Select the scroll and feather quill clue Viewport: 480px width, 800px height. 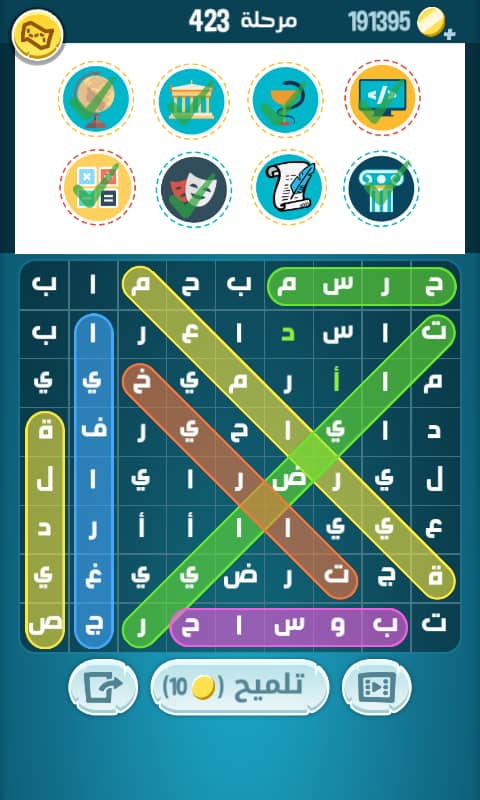pyautogui.click(x=289, y=188)
